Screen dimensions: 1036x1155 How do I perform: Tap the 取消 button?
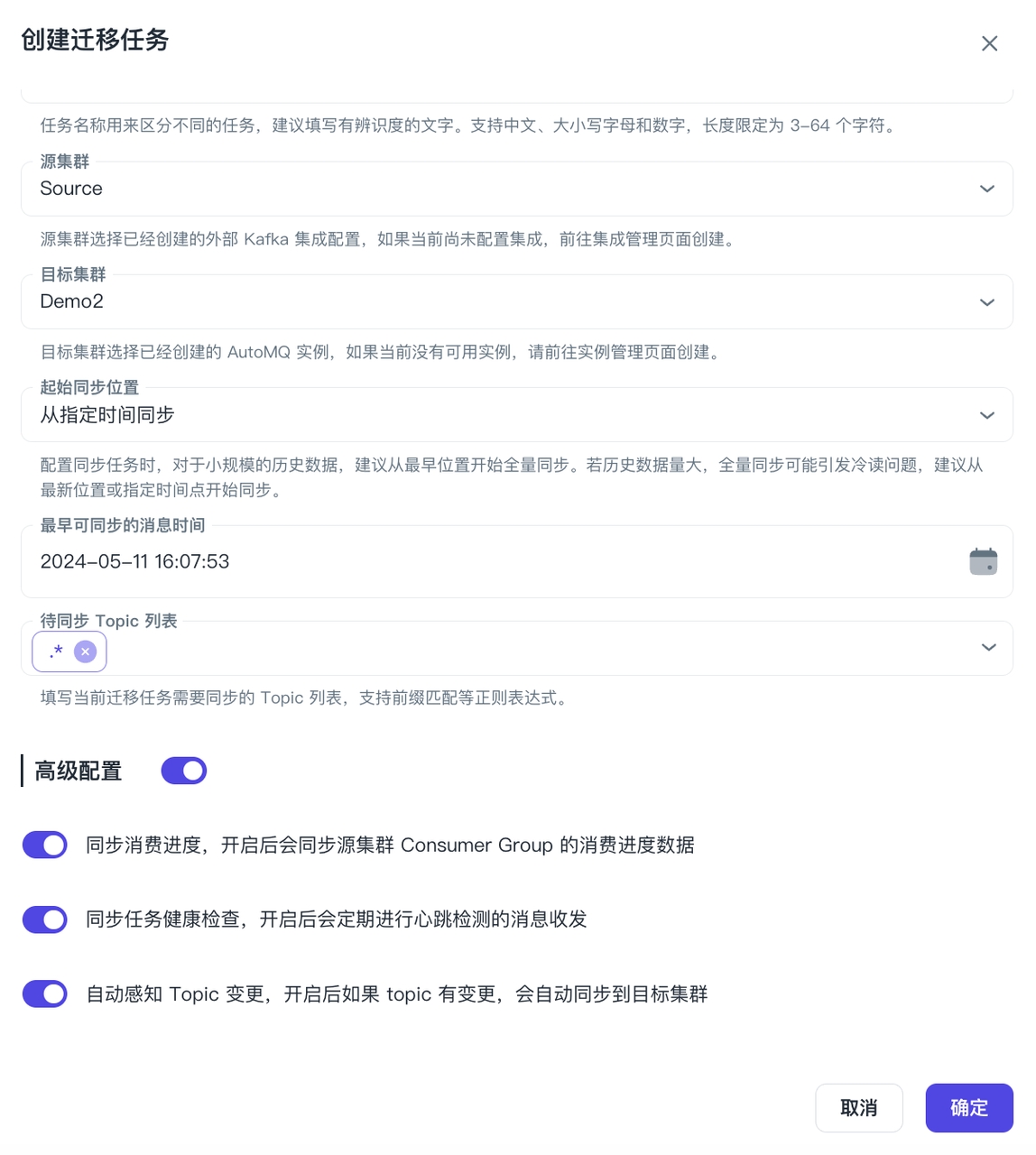tap(858, 1107)
